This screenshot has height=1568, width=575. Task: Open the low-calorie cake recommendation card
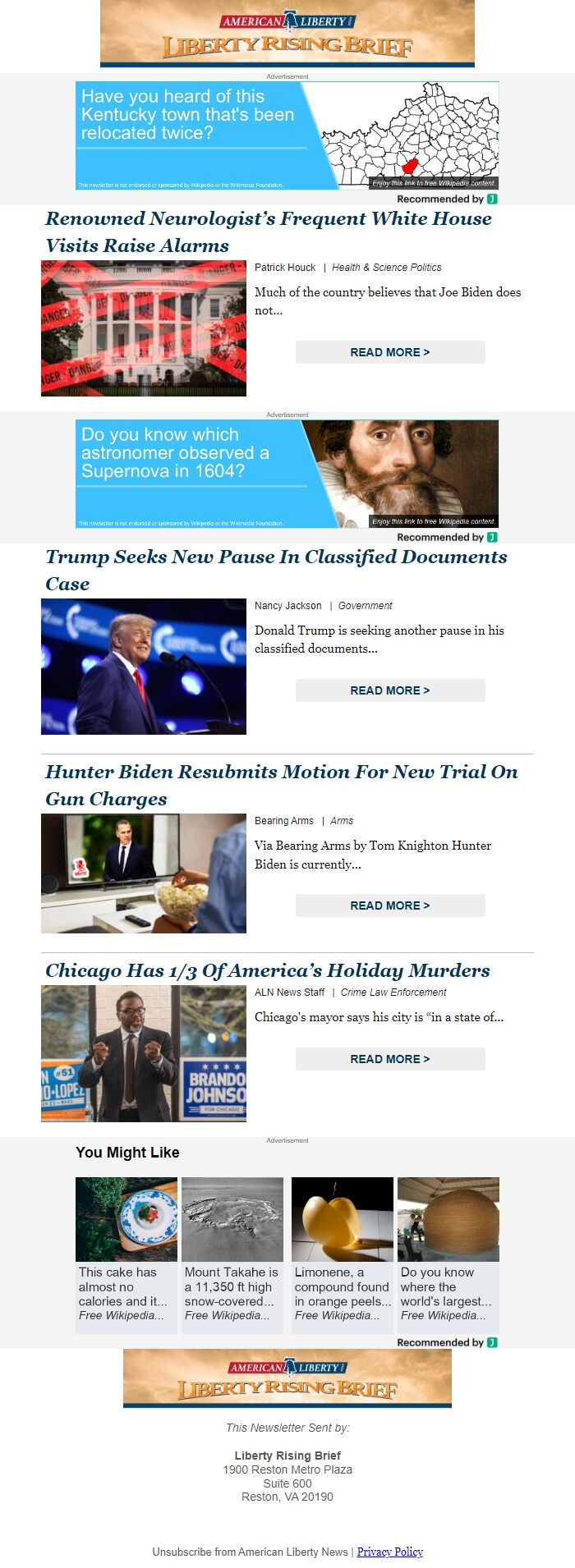tap(126, 1254)
